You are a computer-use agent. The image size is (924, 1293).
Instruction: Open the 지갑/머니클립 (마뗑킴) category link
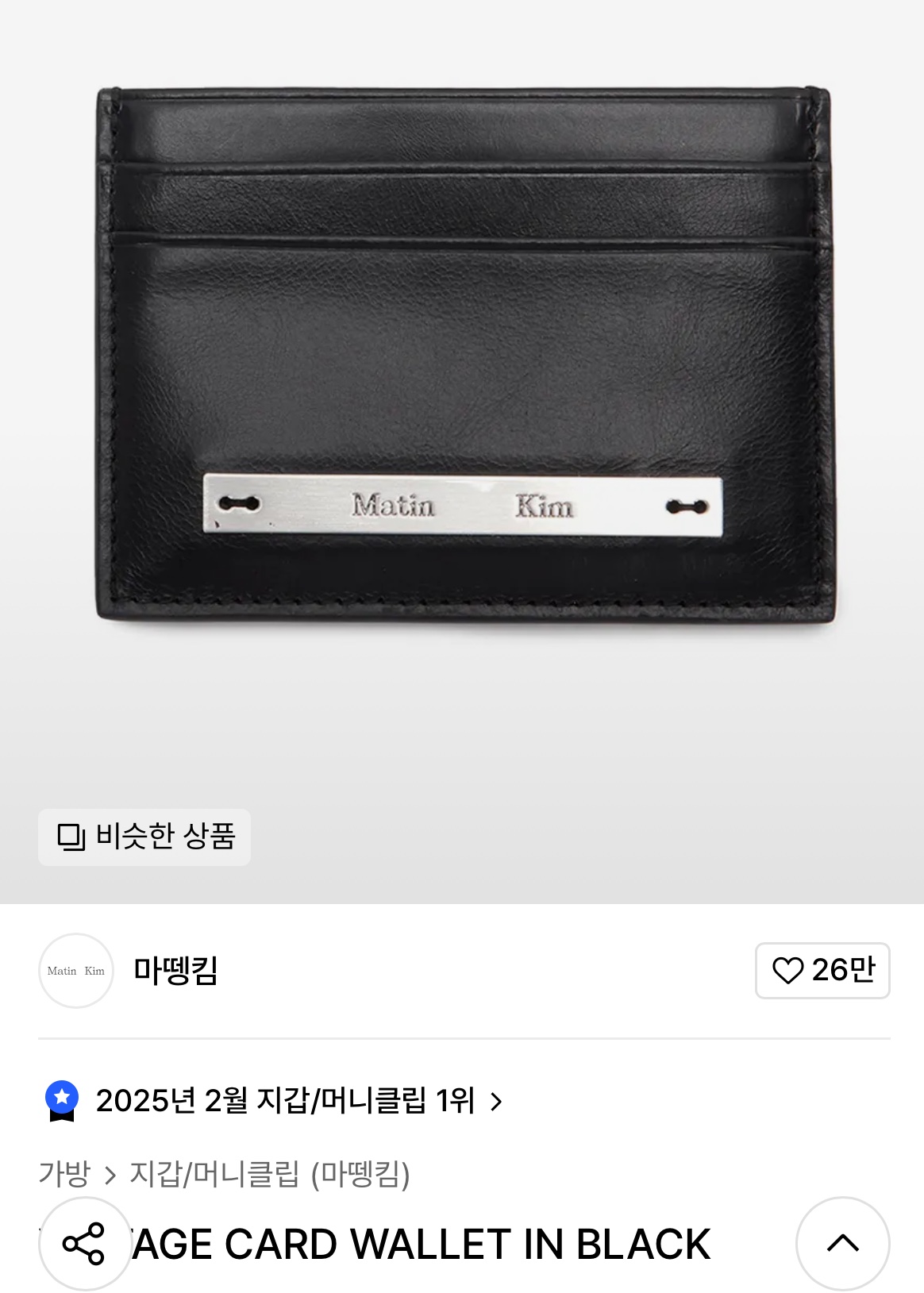coord(270,1174)
